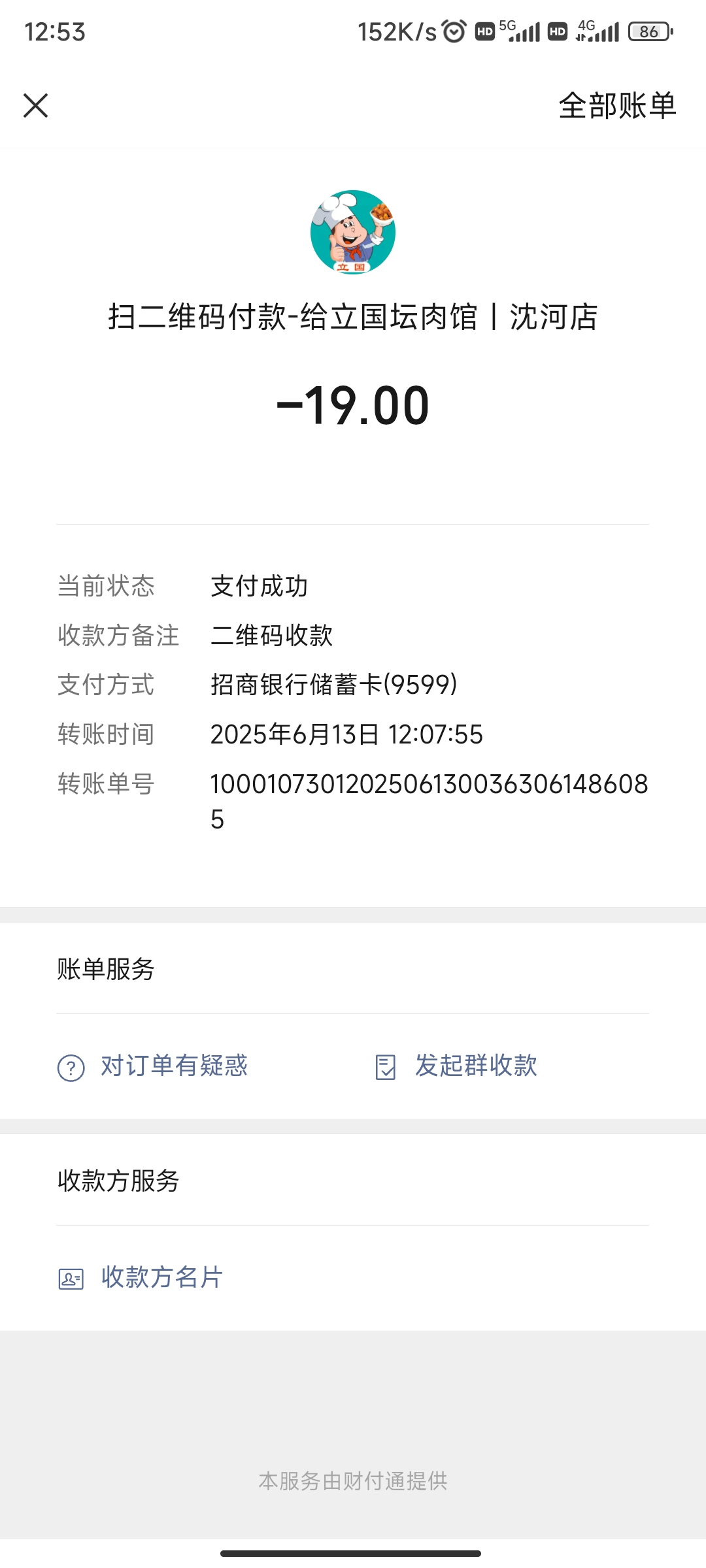Open 全部账单 all bills
706x1568 pixels.
[616, 105]
